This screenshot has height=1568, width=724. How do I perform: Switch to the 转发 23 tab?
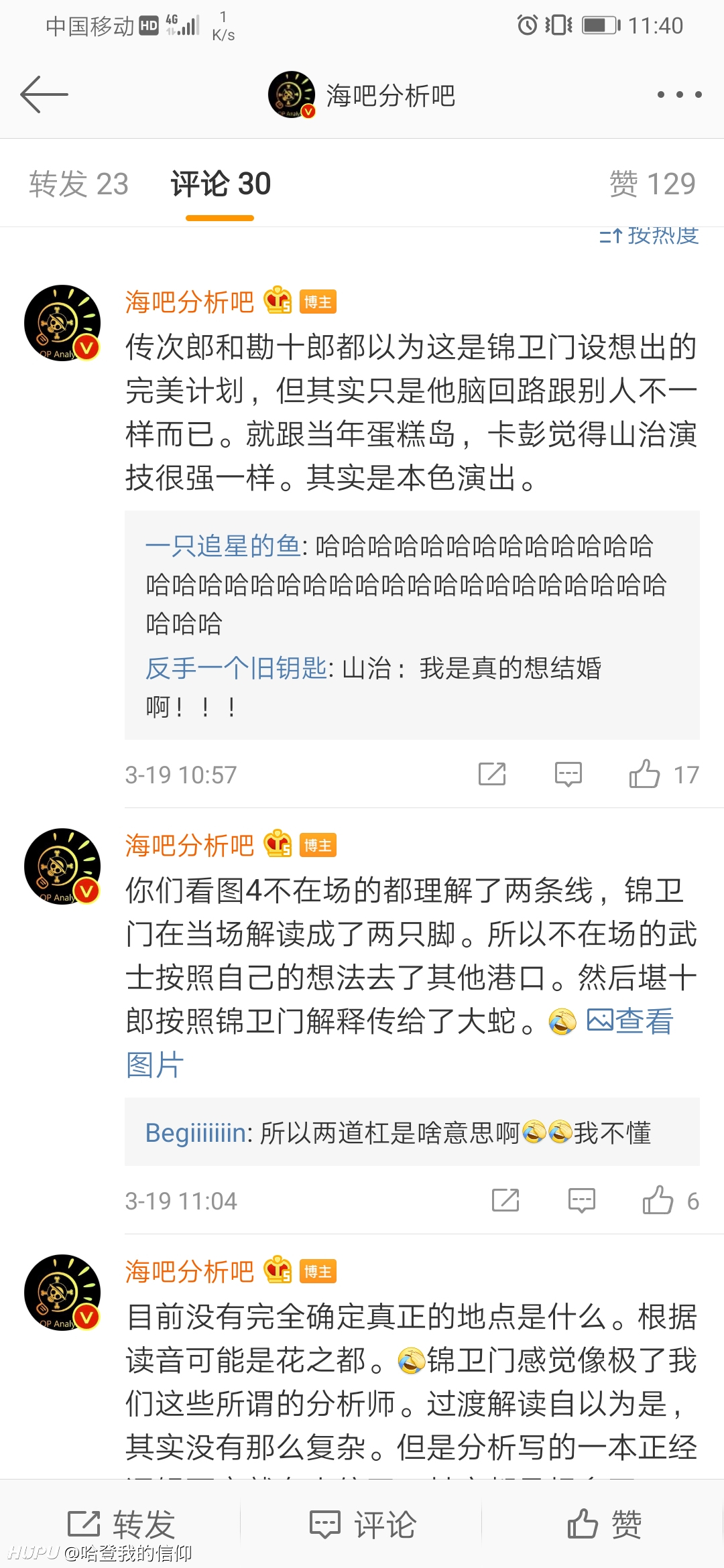tap(78, 184)
